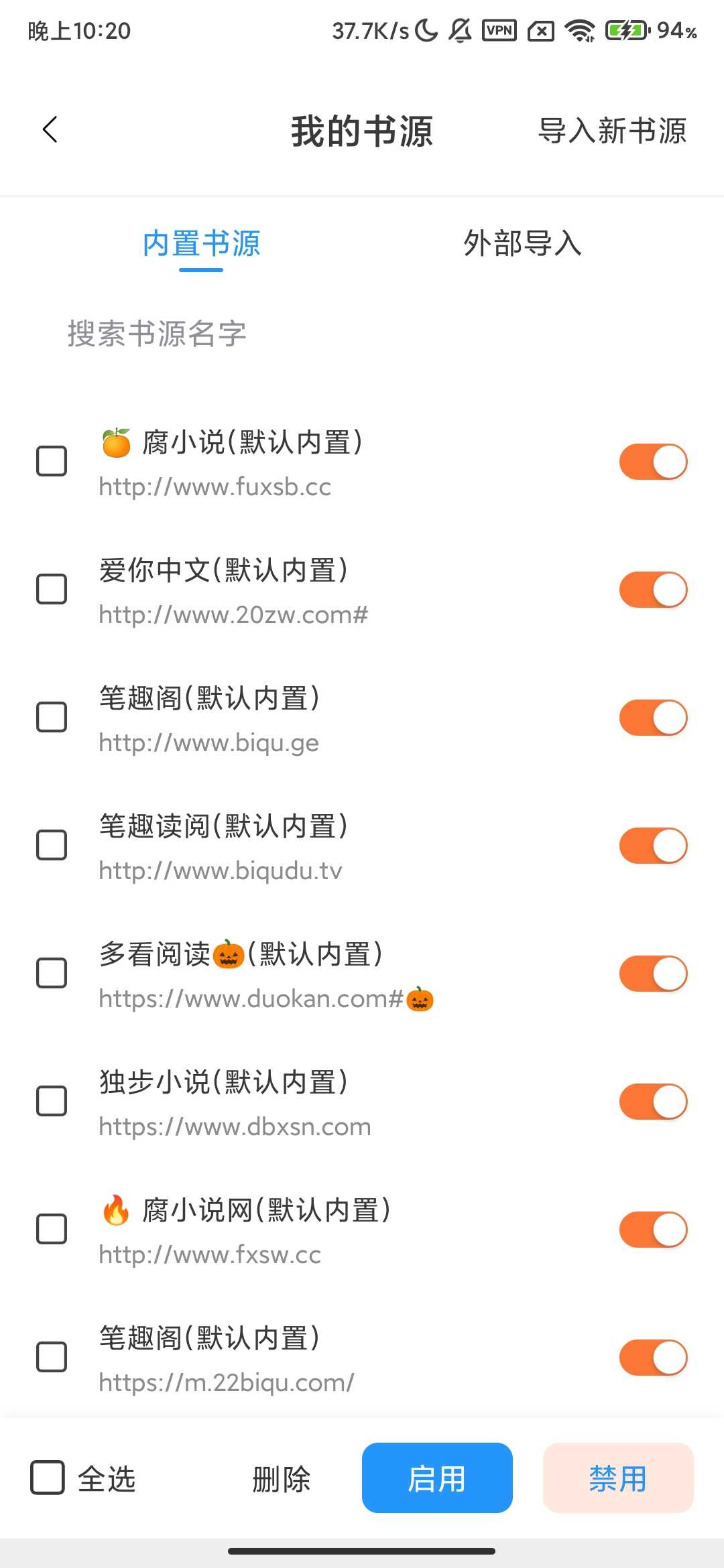Tap the back arrow to leave 我的书源
This screenshot has width=724, height=1568.
click(49, 129)
